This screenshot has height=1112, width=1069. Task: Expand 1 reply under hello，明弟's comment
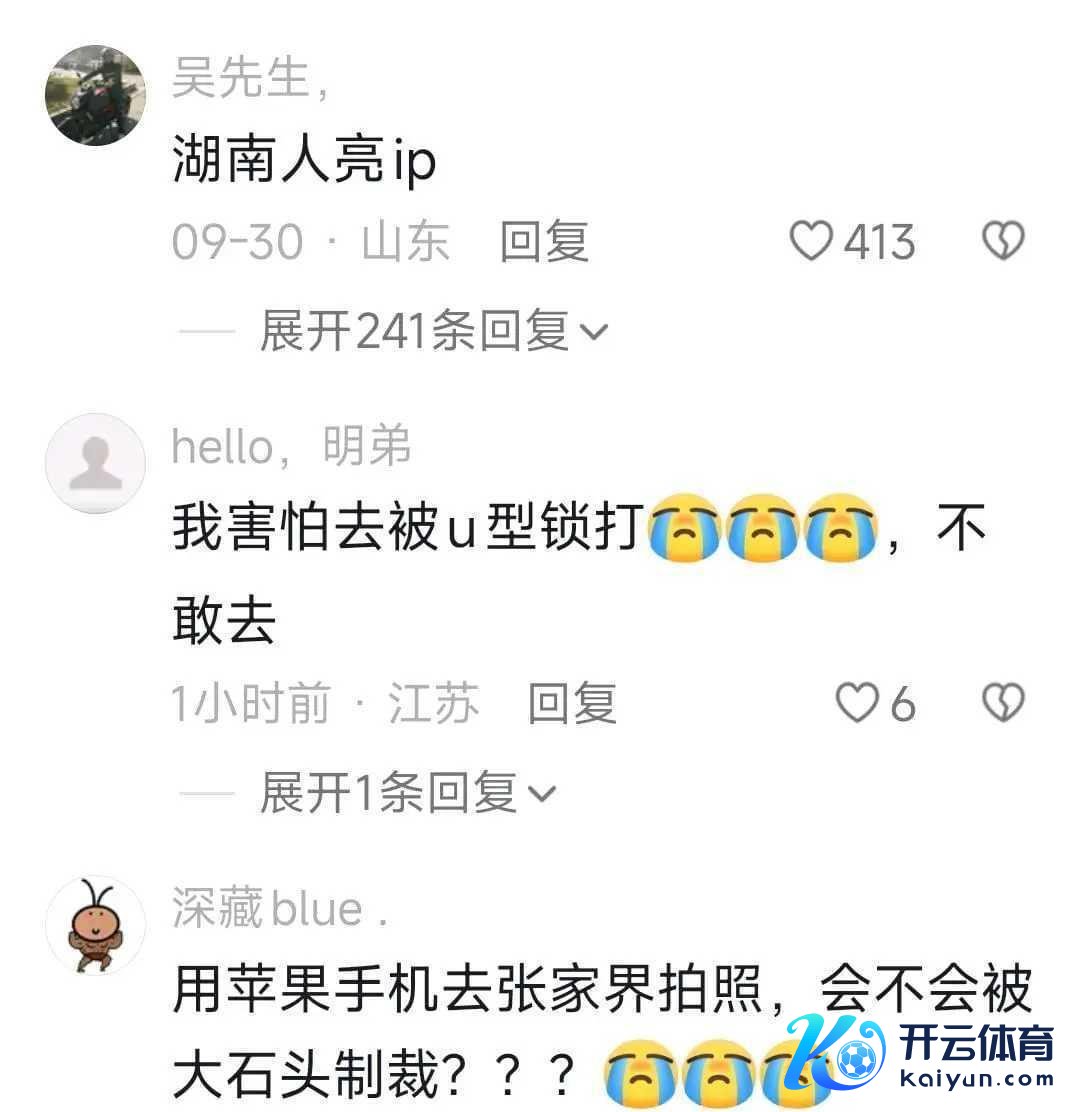(407, 793)
